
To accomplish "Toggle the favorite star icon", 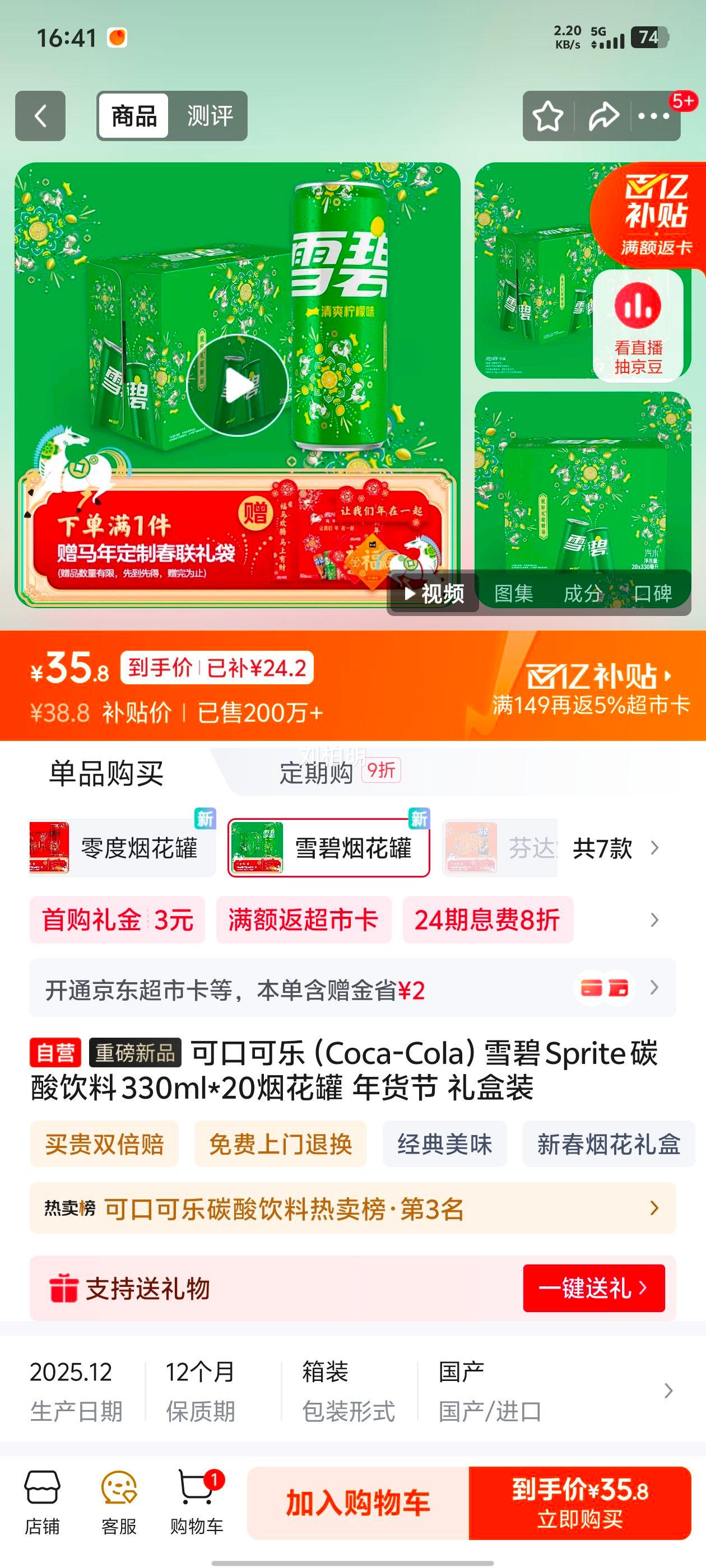I will pyautogui.click(x=547, y=115).
